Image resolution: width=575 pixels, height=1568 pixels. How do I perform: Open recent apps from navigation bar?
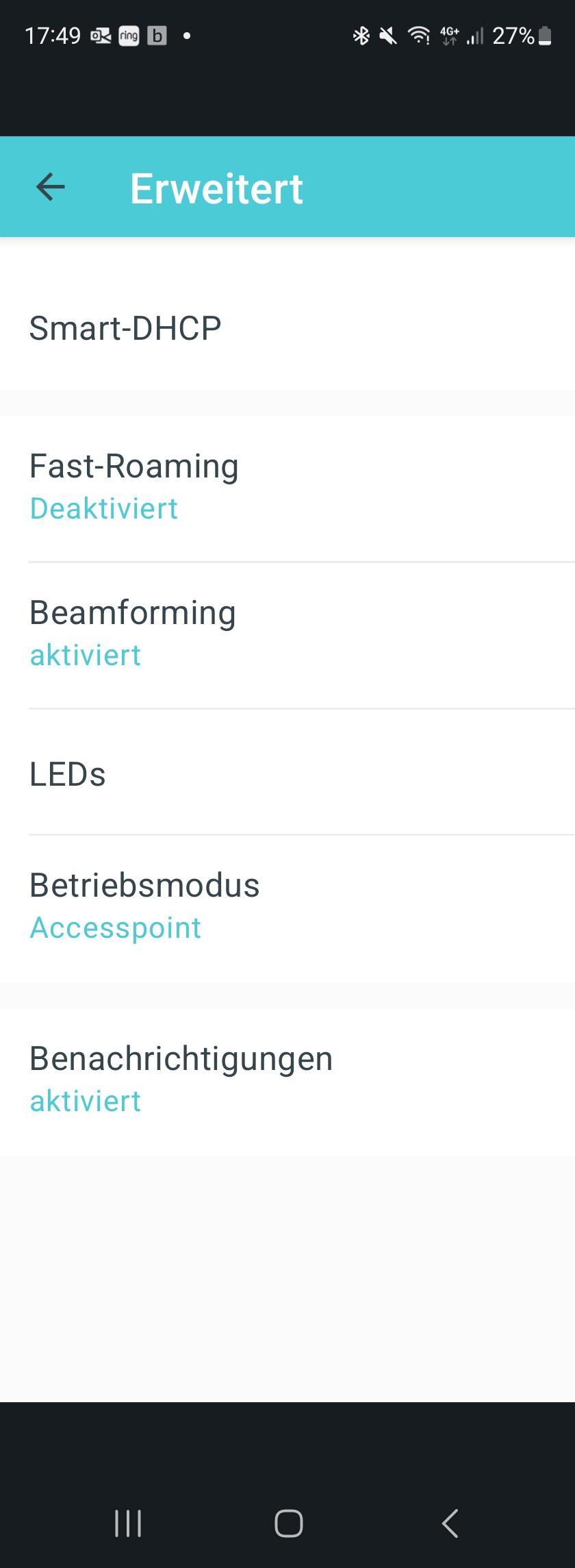click(x=128, y=1523)
